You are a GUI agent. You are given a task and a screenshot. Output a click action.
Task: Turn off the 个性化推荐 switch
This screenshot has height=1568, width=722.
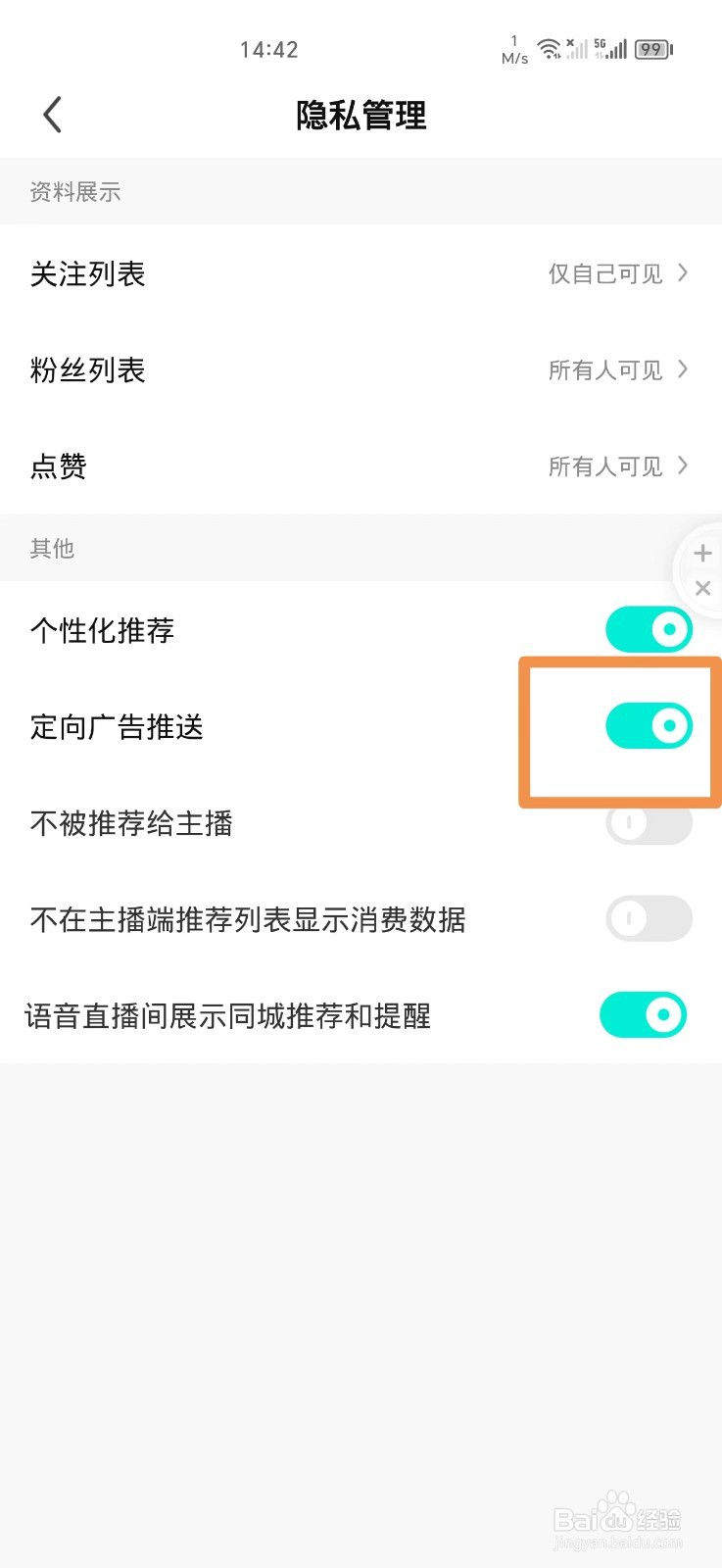coord(650,629)
